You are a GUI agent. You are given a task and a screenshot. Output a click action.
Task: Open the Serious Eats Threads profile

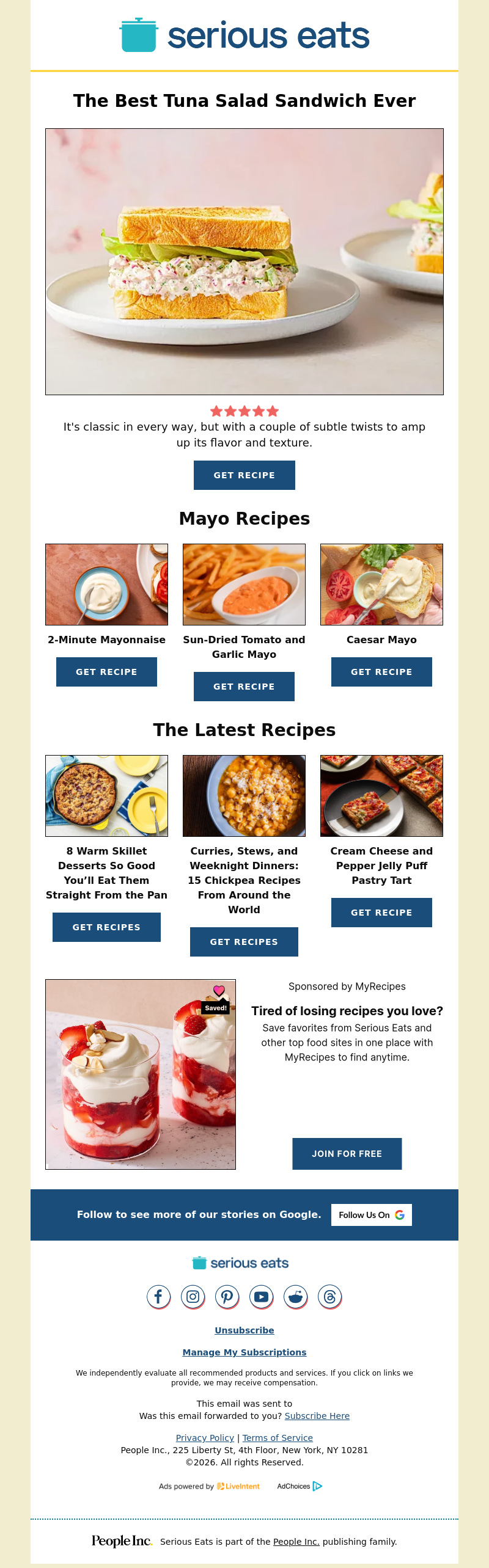[329, 1296]
